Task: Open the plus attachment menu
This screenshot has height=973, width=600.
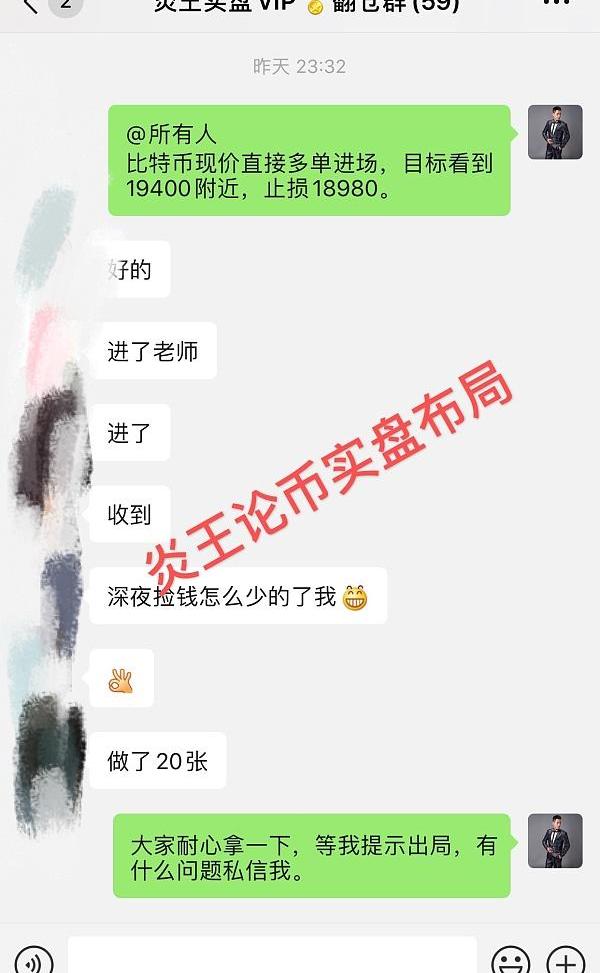Action: click(566, 961)
